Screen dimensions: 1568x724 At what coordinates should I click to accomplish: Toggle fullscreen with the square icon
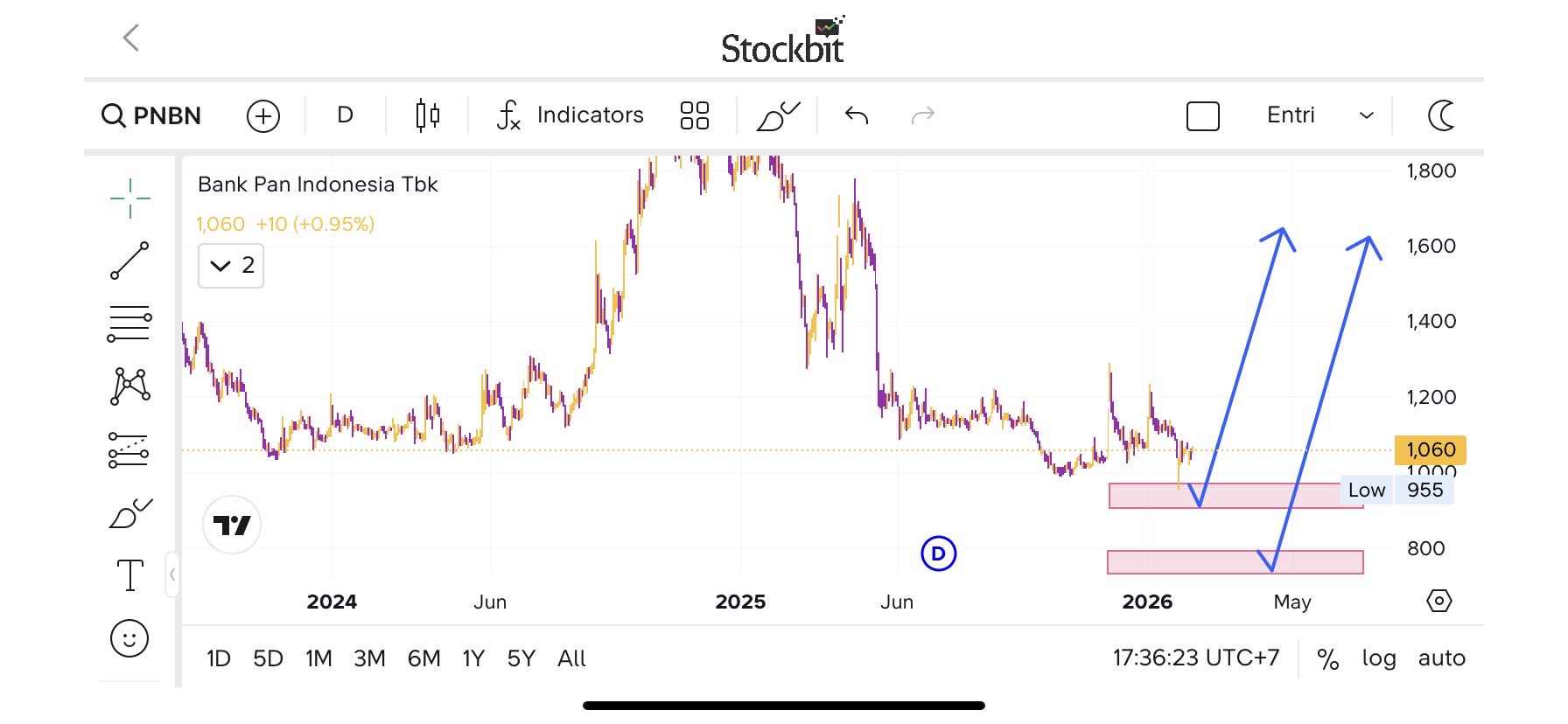click(x=1202, y=115)
